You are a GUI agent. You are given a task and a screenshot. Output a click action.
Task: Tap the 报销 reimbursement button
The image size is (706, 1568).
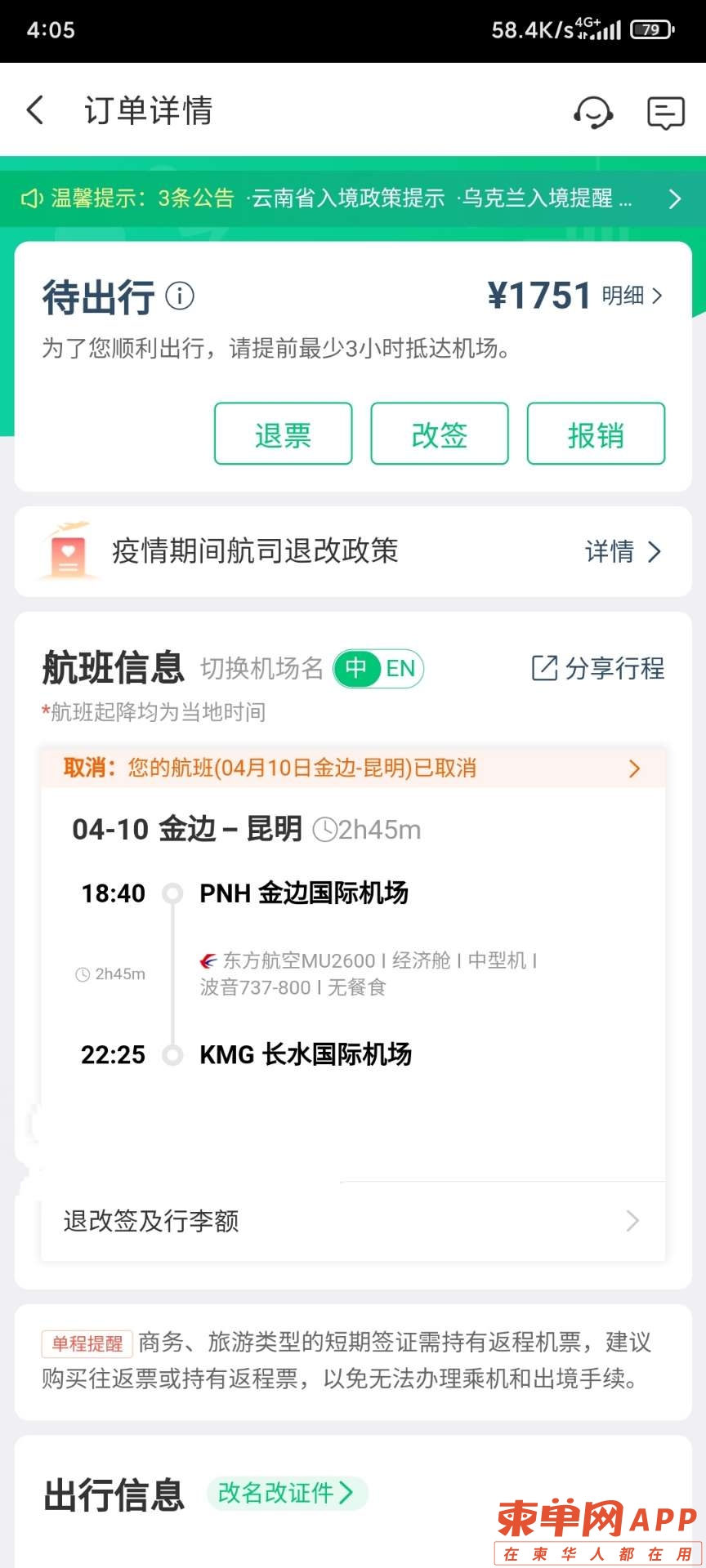tap(596, 434)
